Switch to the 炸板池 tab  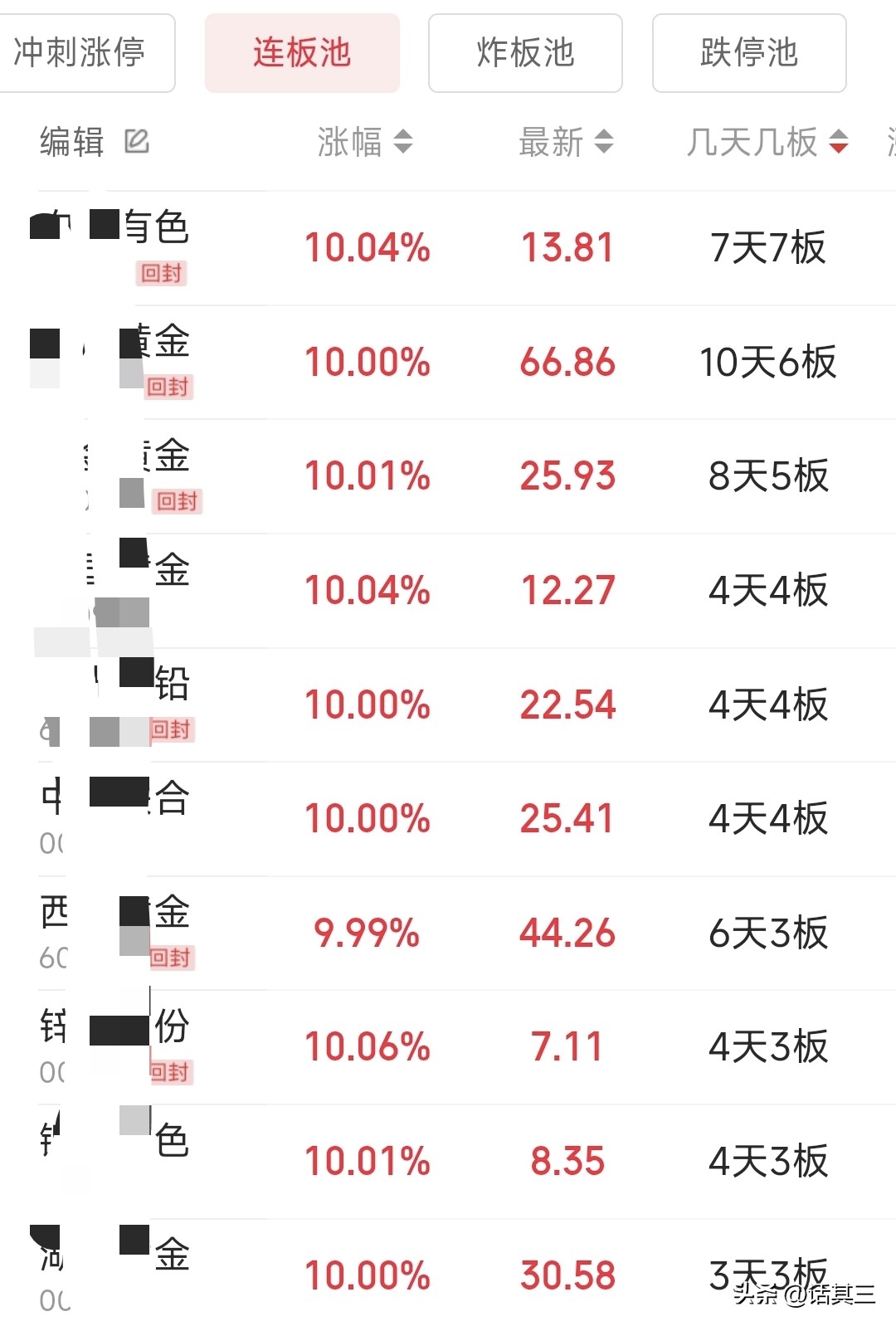(x=524, y=53)
